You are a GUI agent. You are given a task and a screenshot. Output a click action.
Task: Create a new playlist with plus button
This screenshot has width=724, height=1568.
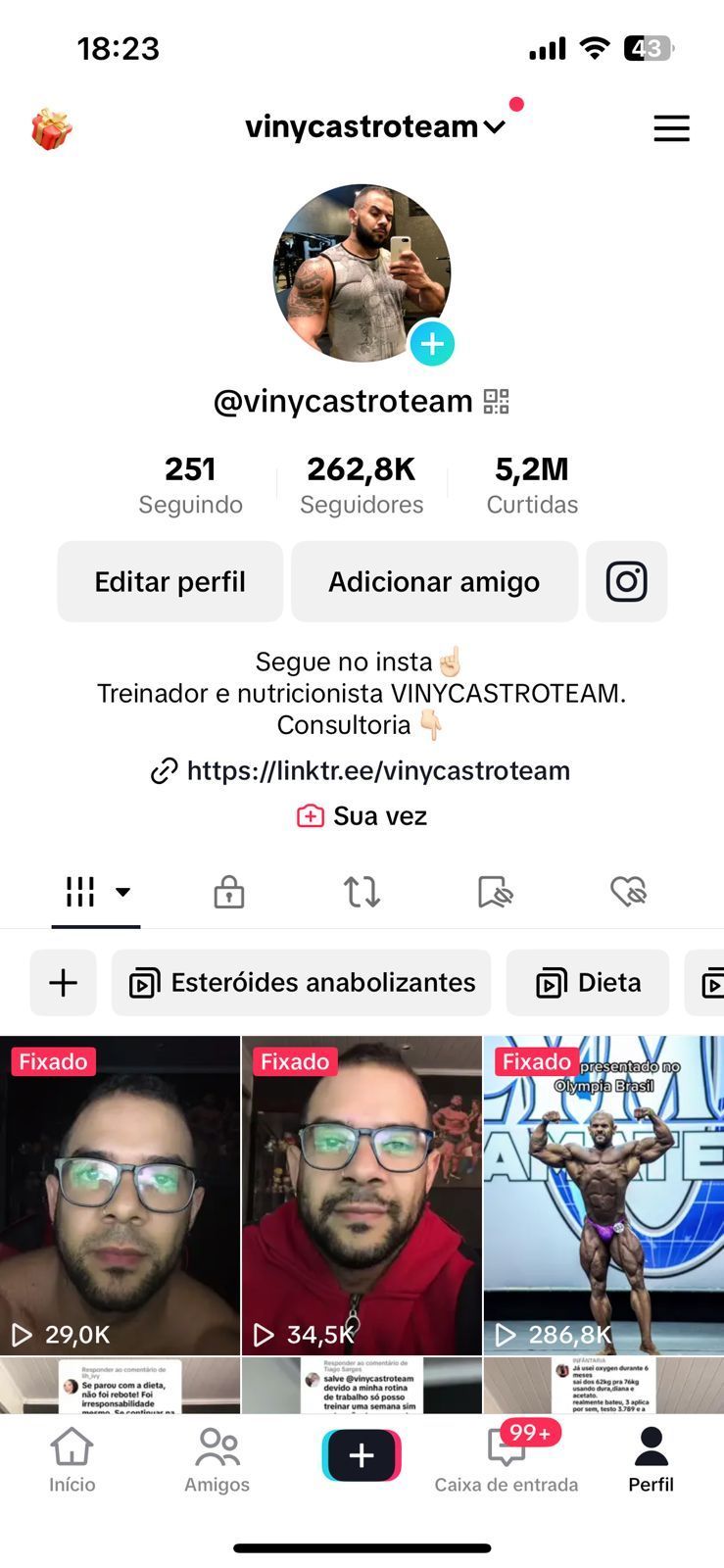64,983
